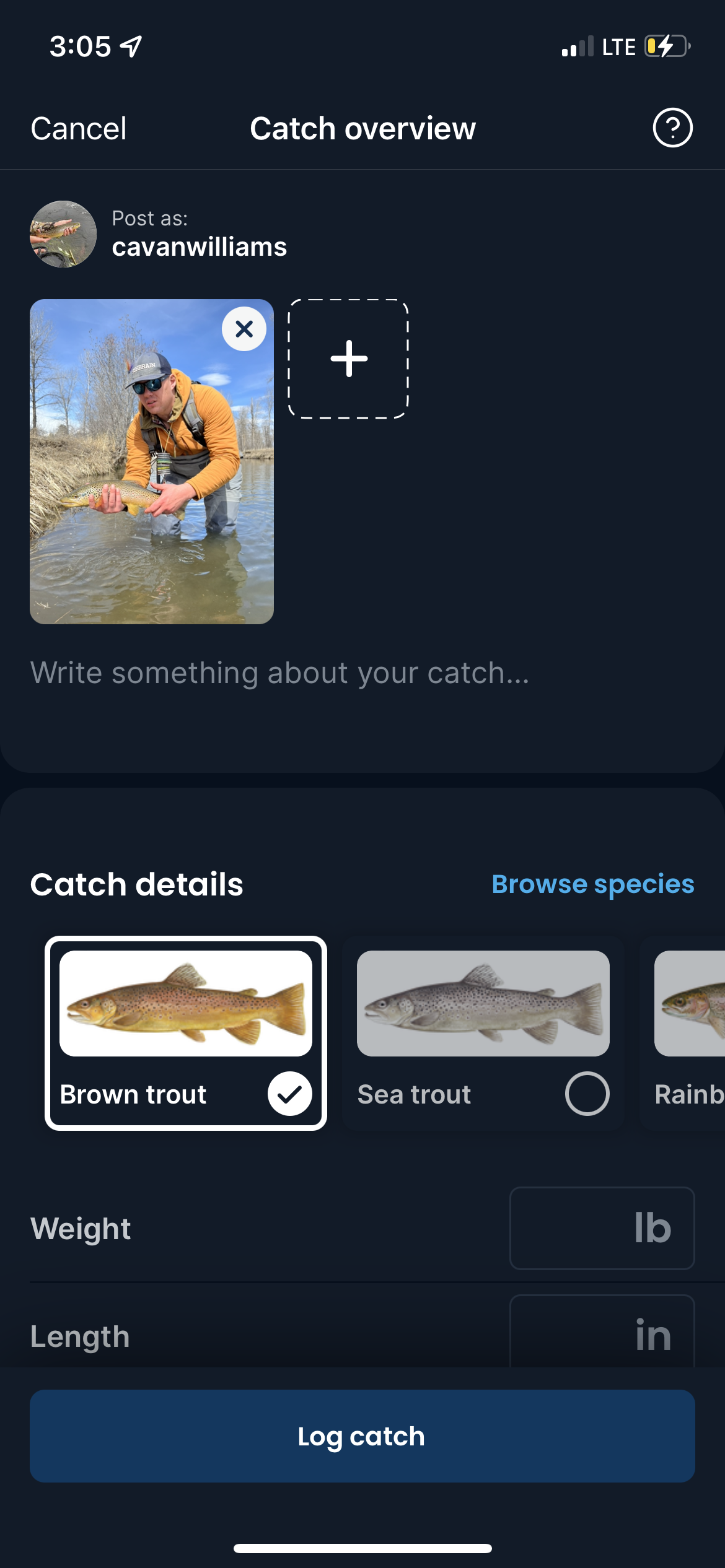The height and width of the screenshot is (1568, 725).
Task: Change the Post as cavanwilliams account
Action: pos(159,234)
